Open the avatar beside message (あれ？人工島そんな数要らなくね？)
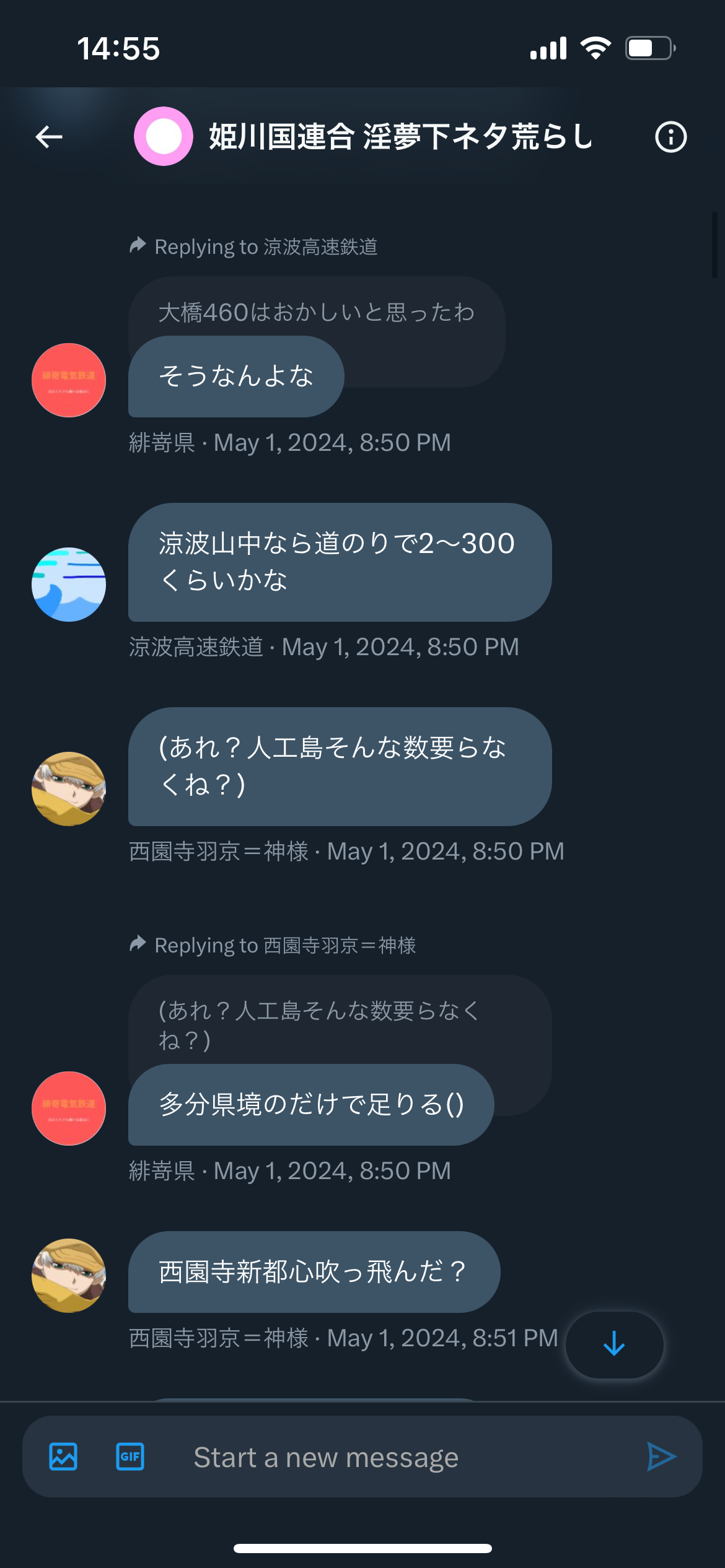725x1568 pixels. click(69, 789)
